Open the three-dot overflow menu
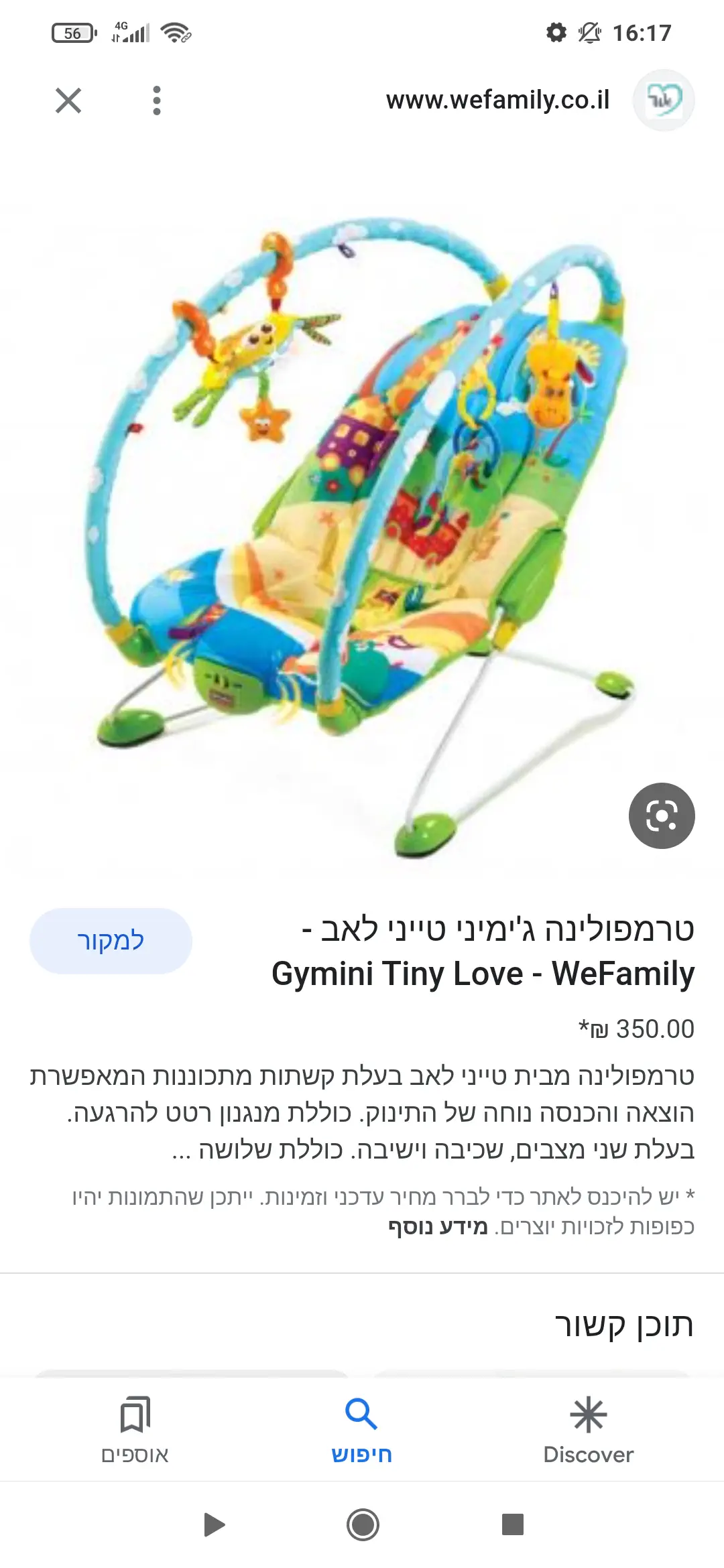This screenshot has height=1568, width=724. coord(157,101)
